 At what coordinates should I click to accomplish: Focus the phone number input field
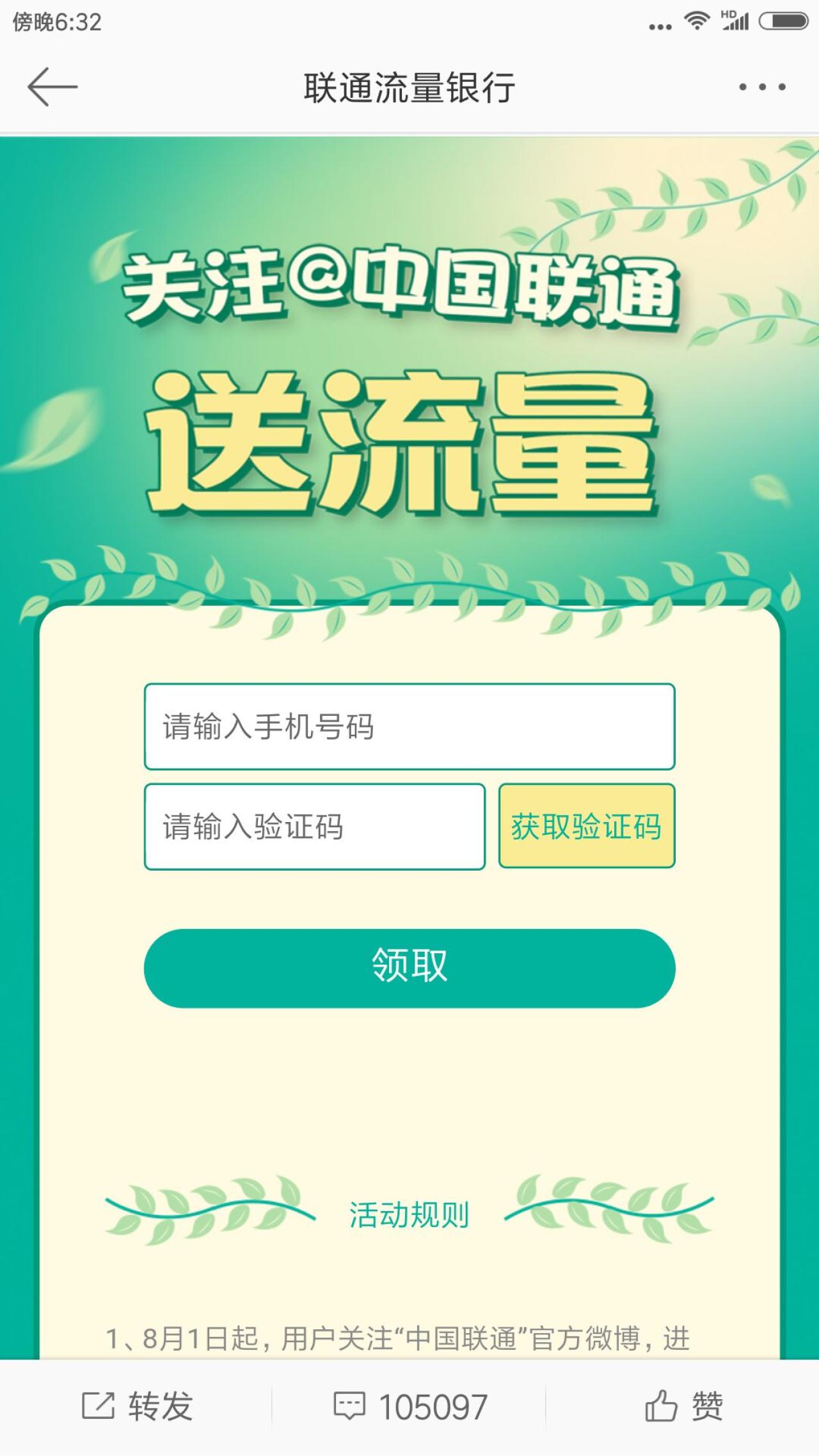409,727
